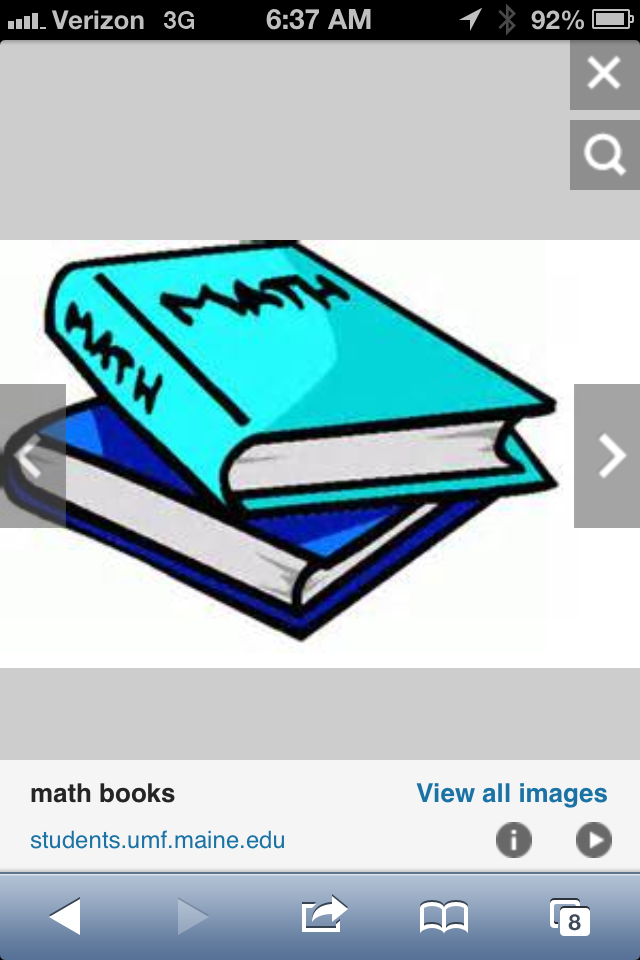
Task: Tap View all images link
Action: coord(511,794)
